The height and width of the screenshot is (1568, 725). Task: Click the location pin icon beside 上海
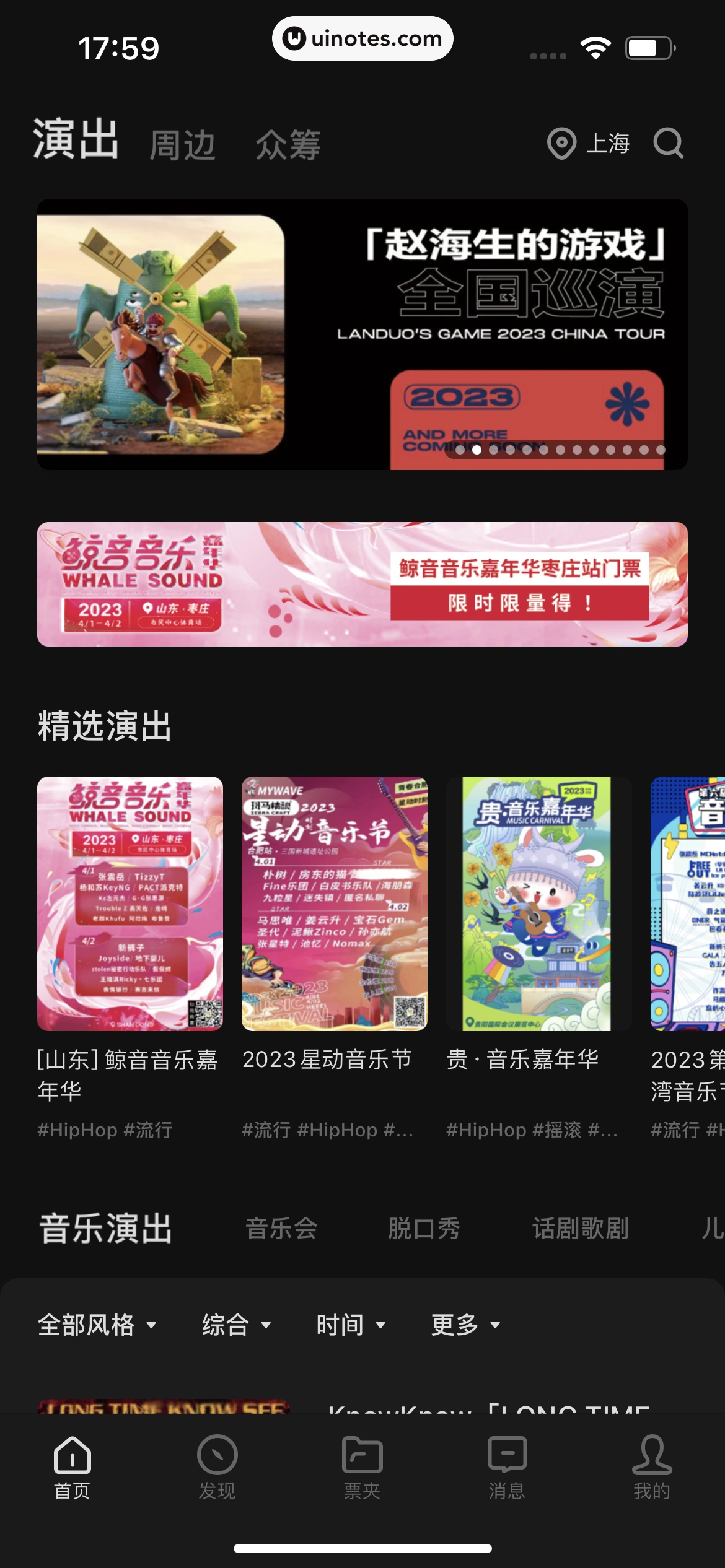(561, 144)
